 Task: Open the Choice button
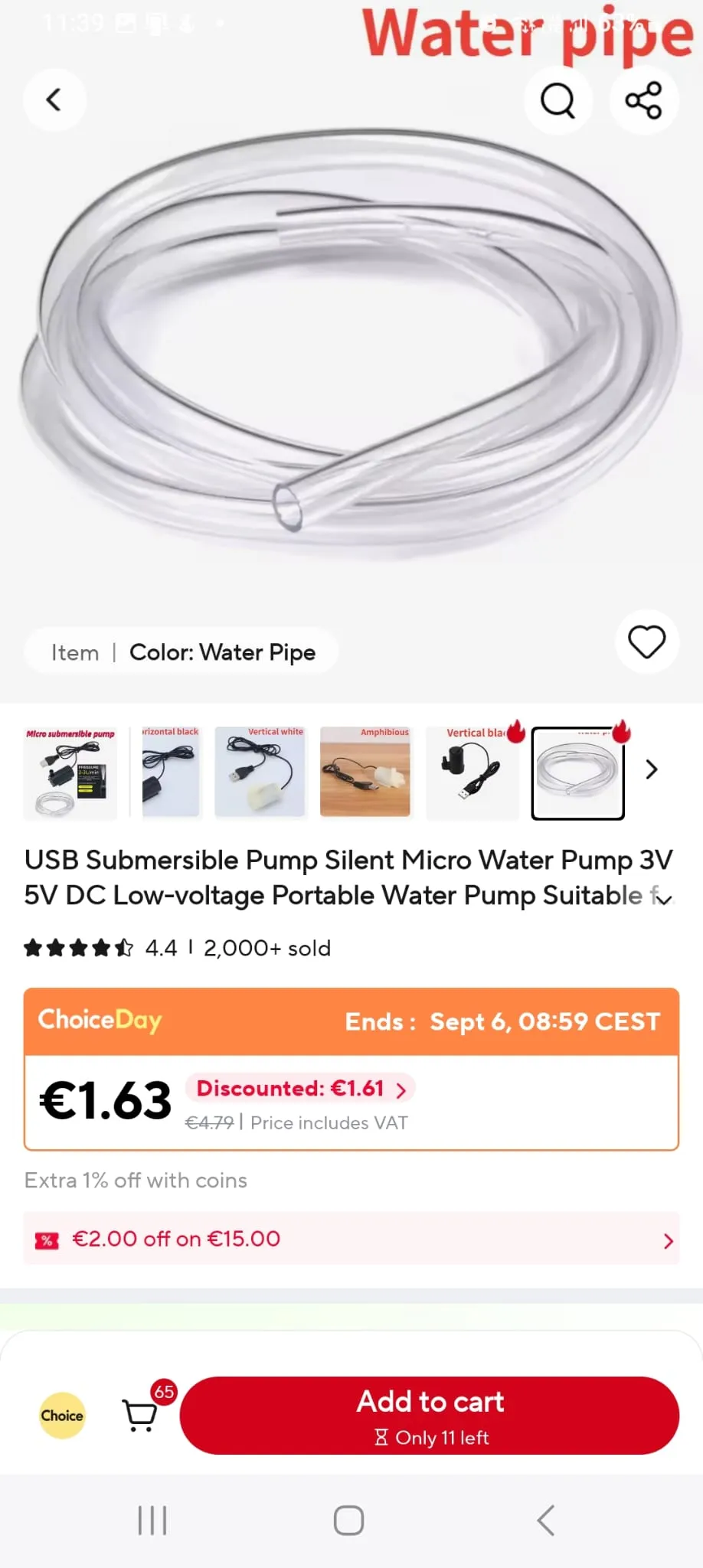(62, 1416)
